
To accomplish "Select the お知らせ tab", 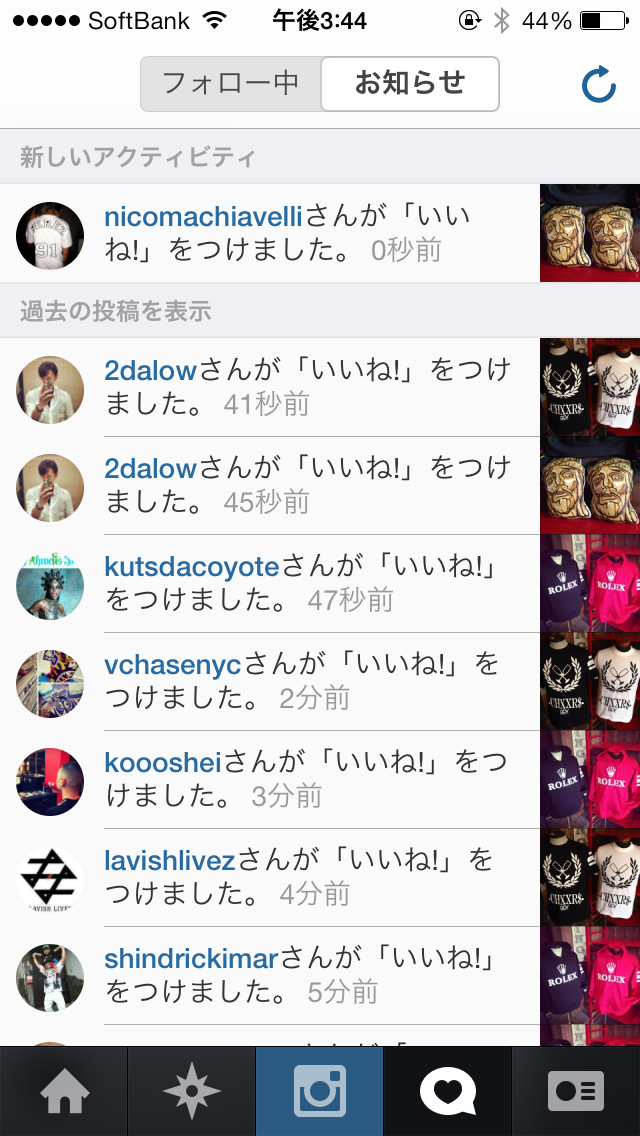I will (x=409, y=83).
